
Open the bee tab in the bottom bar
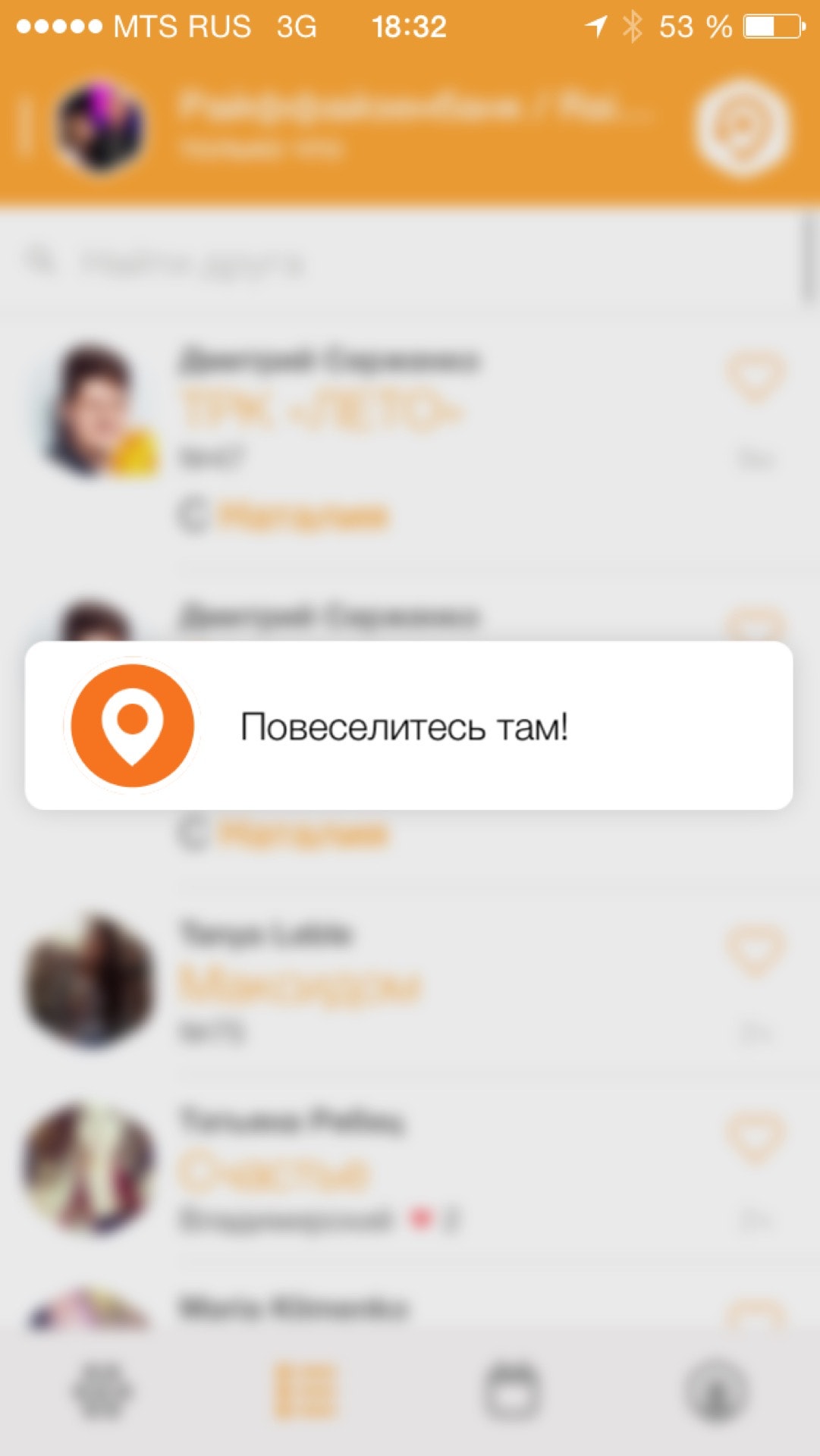(102, 1391)
